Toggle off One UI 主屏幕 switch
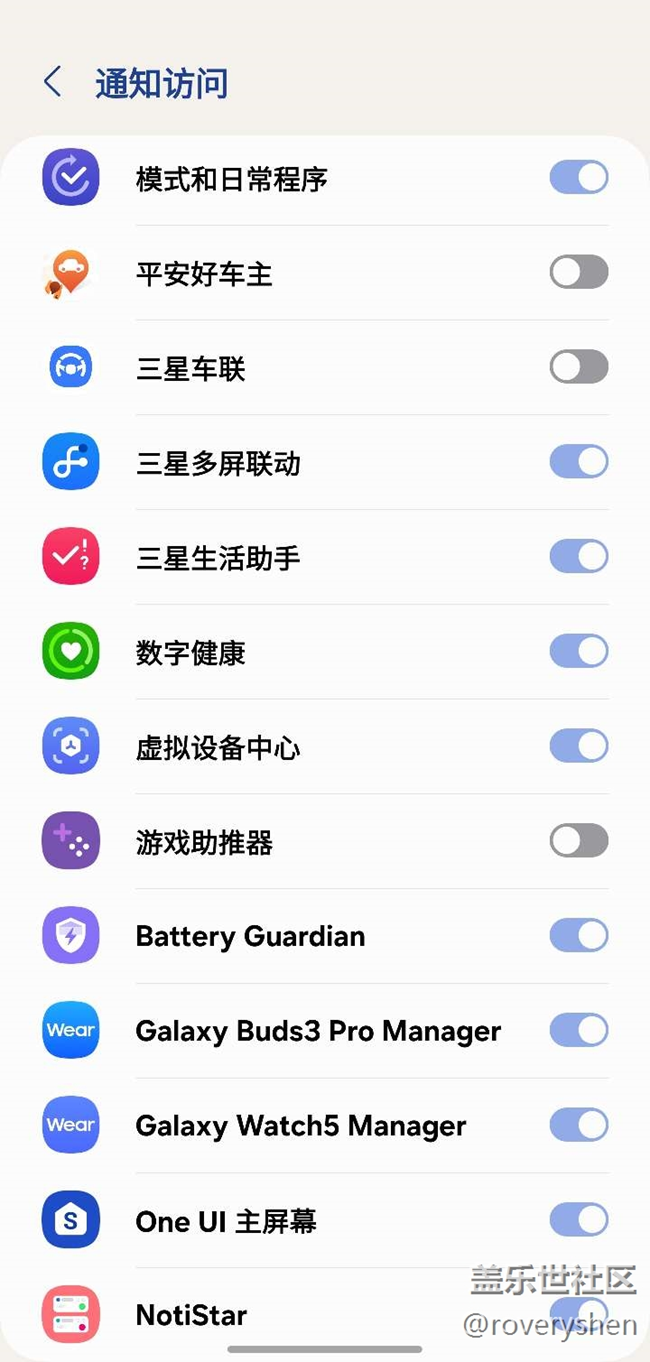This screenshot has width=650, height=1362. pos(578,1220)
